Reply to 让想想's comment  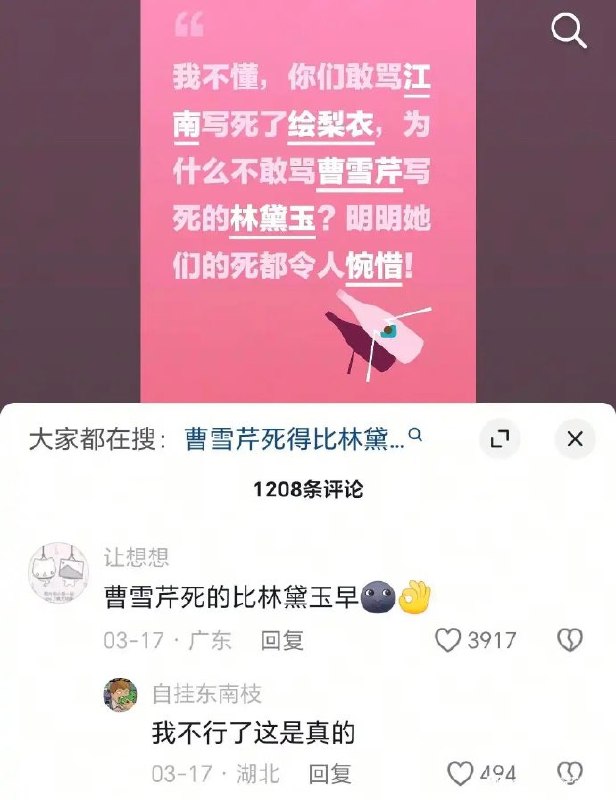point(282,640)
